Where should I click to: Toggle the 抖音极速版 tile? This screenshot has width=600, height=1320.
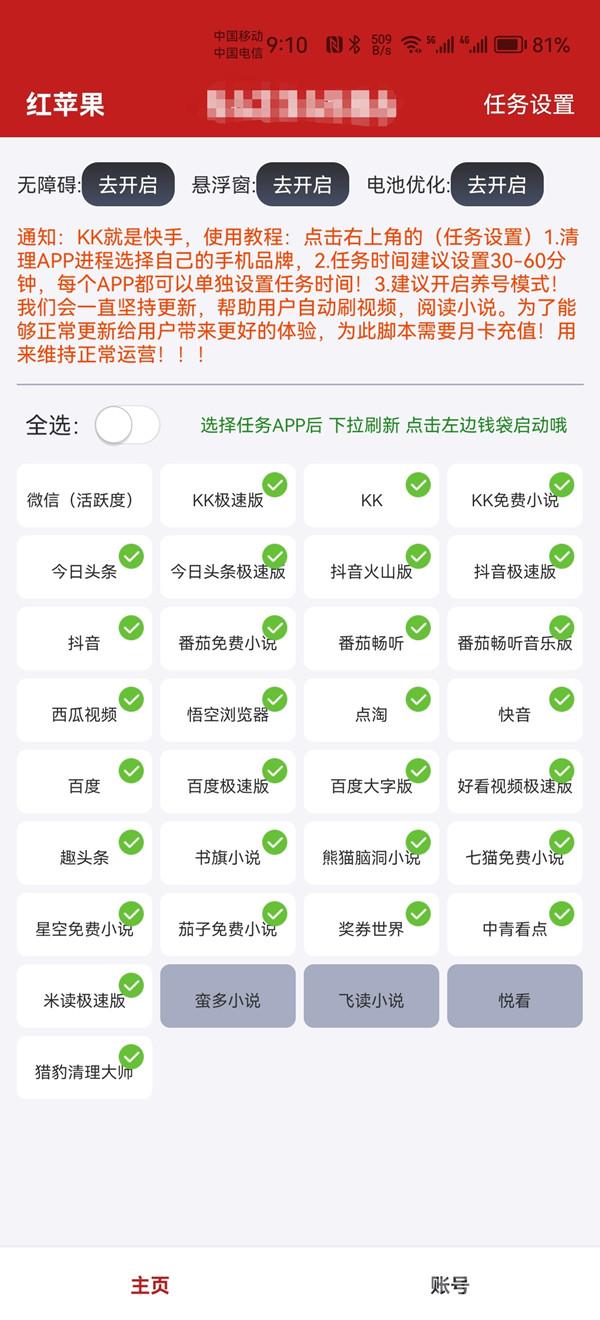point(515,567)
